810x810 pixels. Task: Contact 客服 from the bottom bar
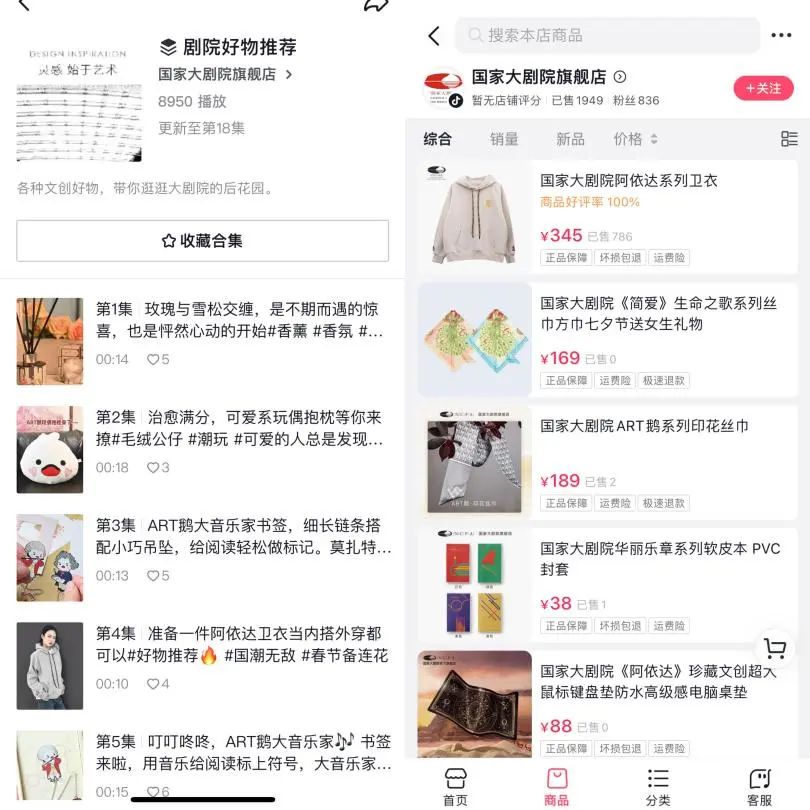coord(760,787)
